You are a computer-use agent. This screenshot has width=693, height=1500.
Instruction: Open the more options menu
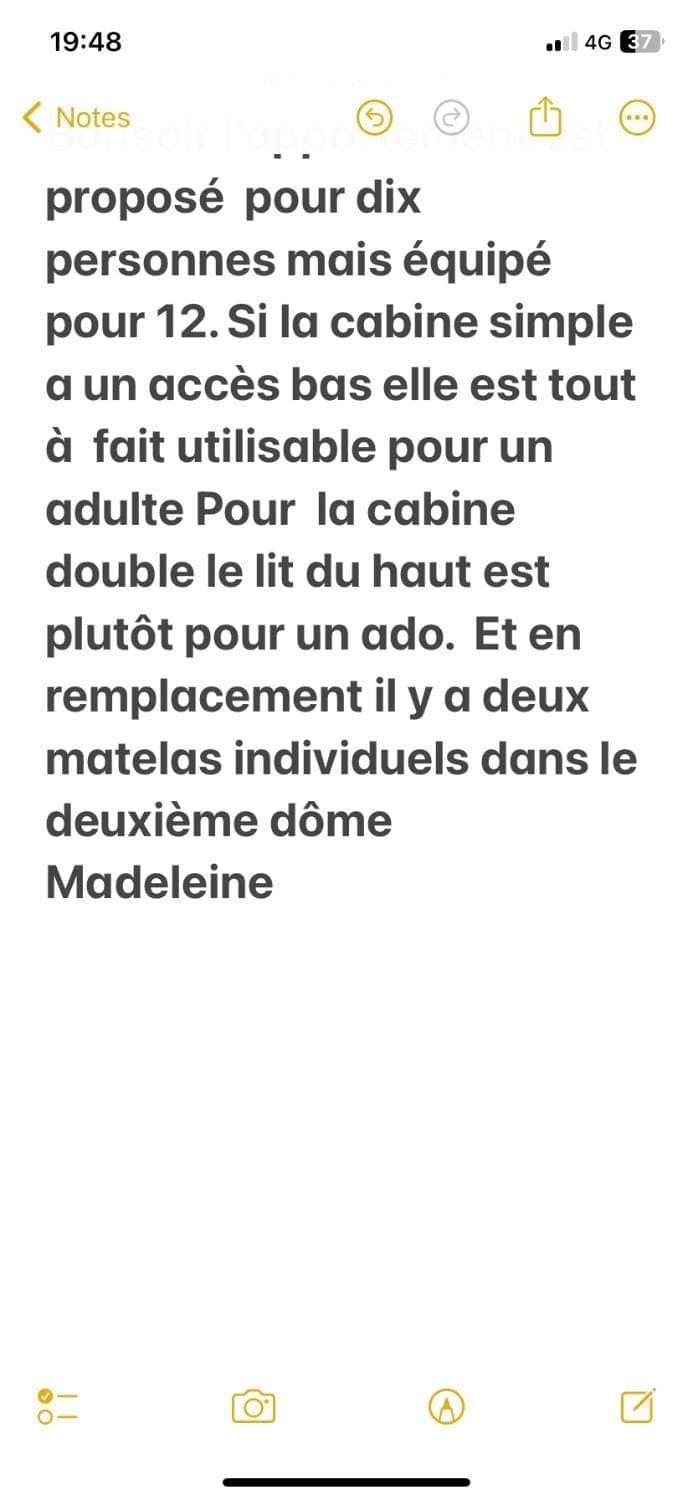[637, 118]
